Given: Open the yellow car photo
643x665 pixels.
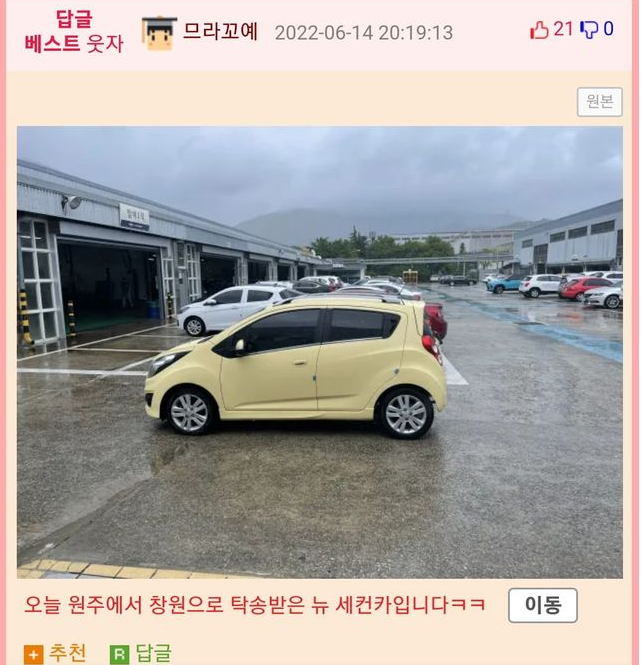Looking at the screenshot, I should pos(320,350).
